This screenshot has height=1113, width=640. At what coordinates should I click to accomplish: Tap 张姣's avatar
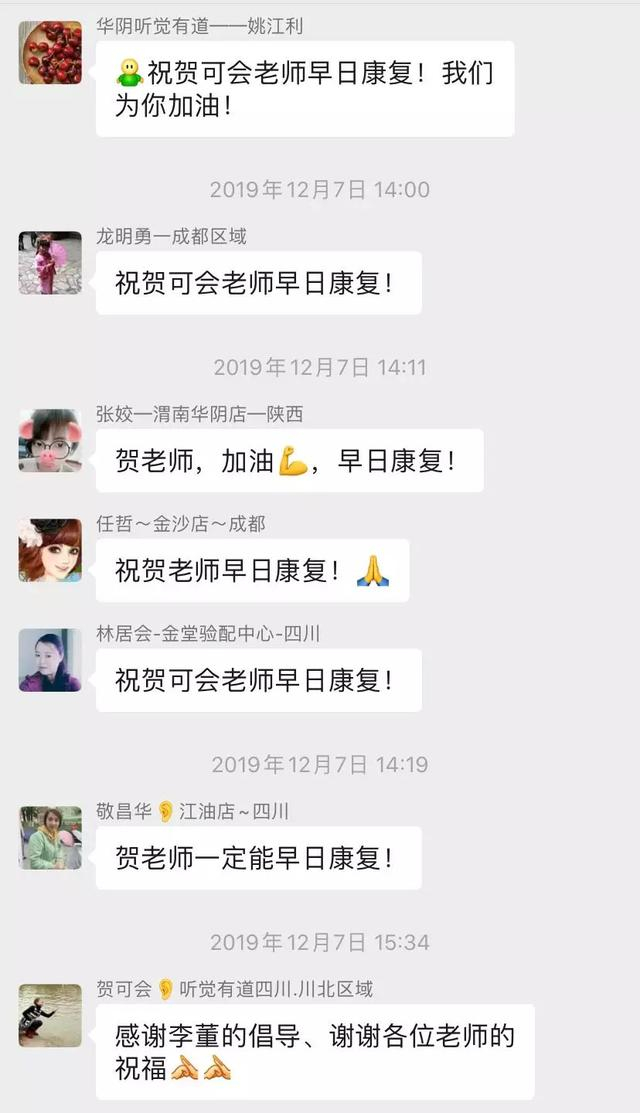(50, 440)
